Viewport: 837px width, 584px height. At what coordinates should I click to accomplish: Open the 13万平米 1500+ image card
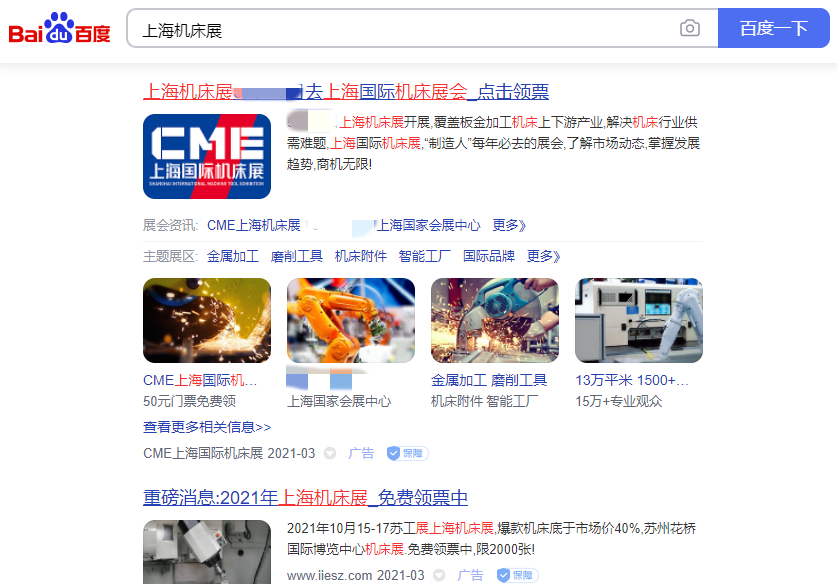tap(638, 320)
